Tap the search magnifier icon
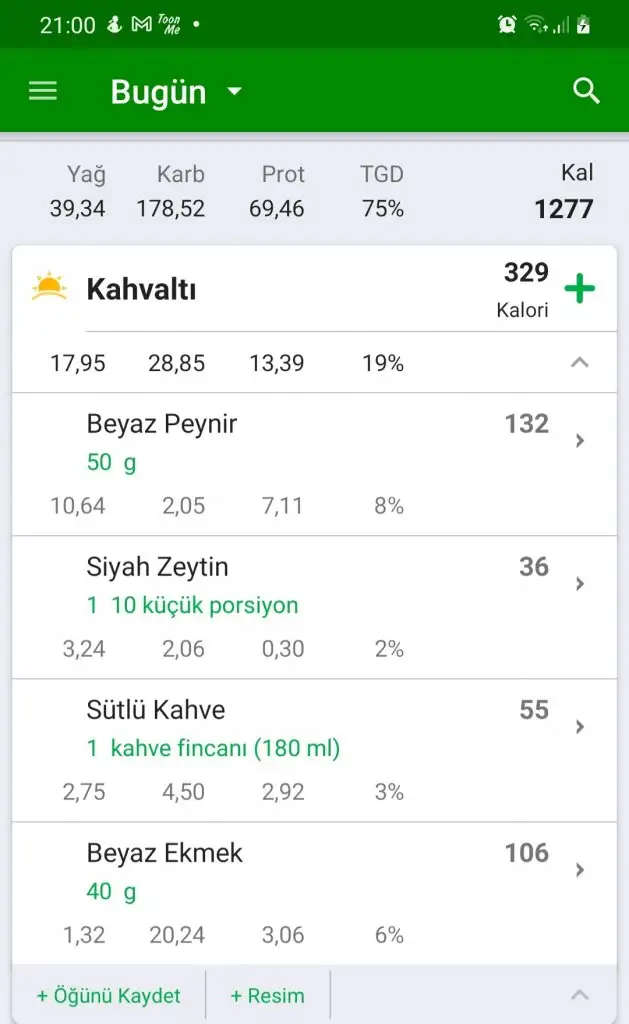Screen dimensions: 629x1024 586,92
